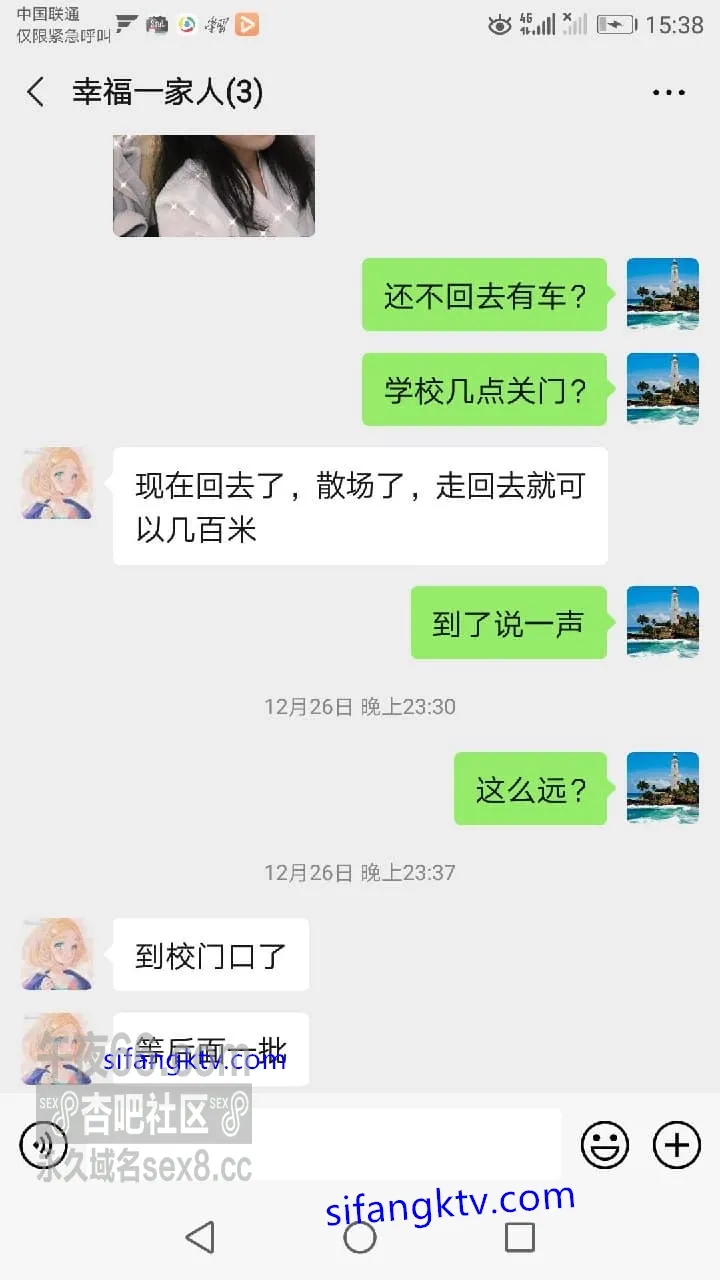Open the anime avatar beside 到校门口了
The image size is (720, 1280).
click(58, 955)
